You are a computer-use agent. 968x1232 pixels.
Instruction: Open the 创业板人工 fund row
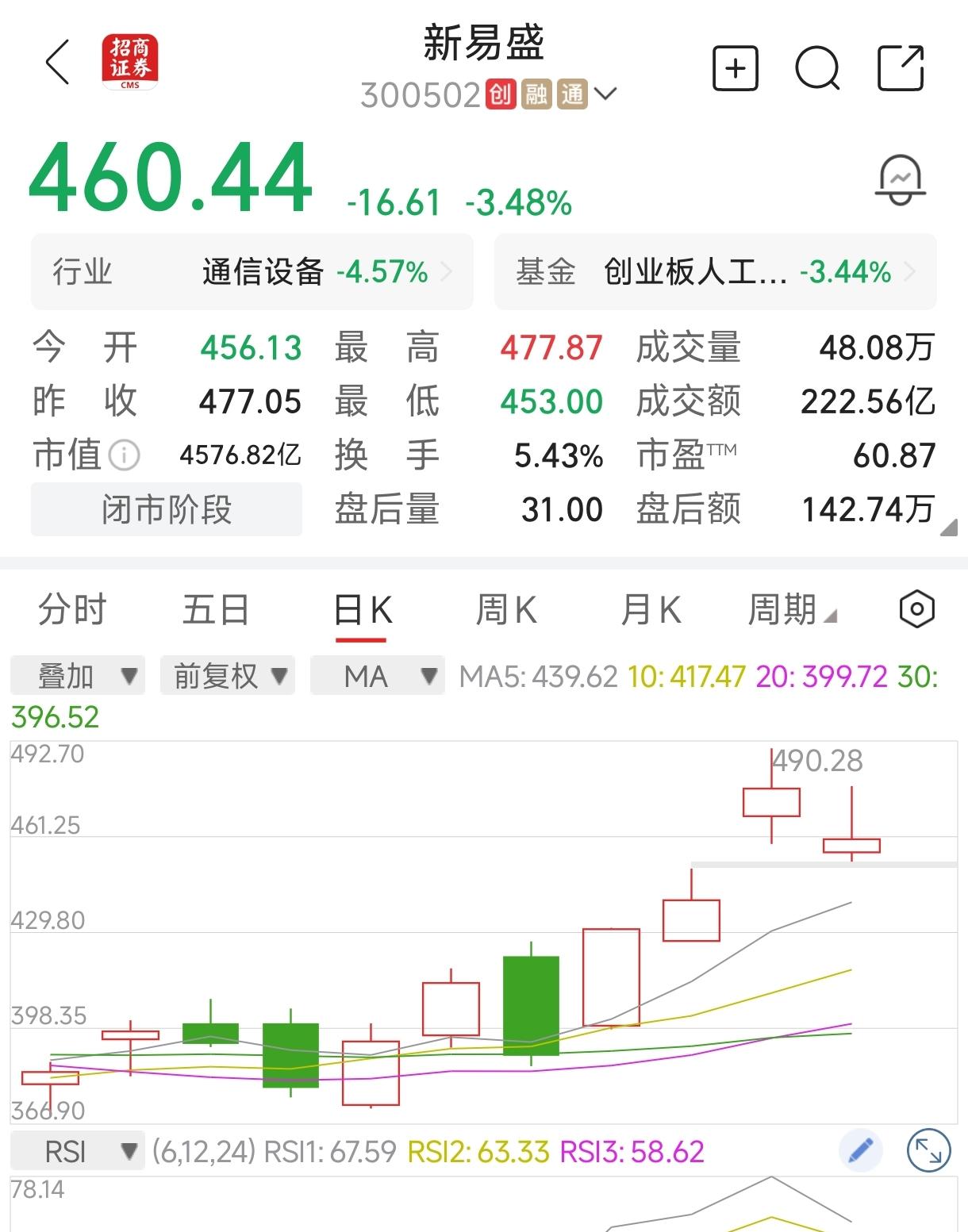(x=715, y=272)
